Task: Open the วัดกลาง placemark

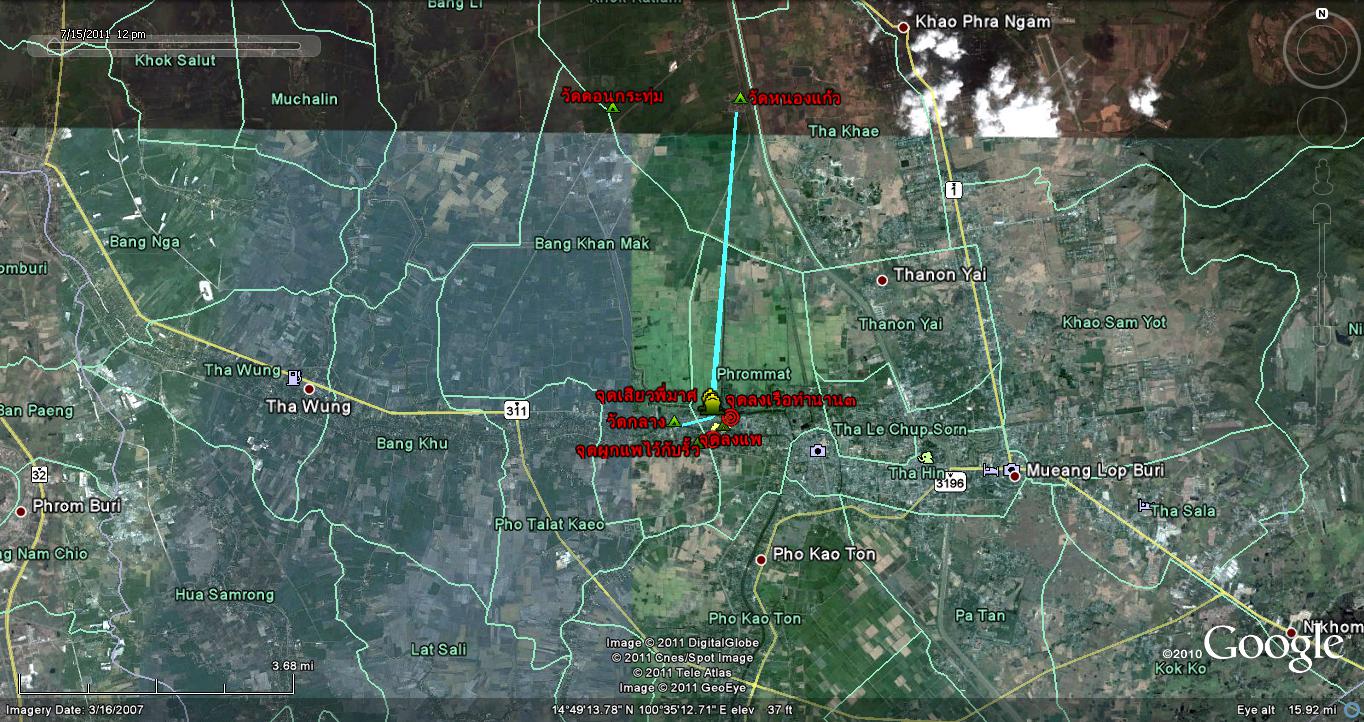Action: coord(674,422)
